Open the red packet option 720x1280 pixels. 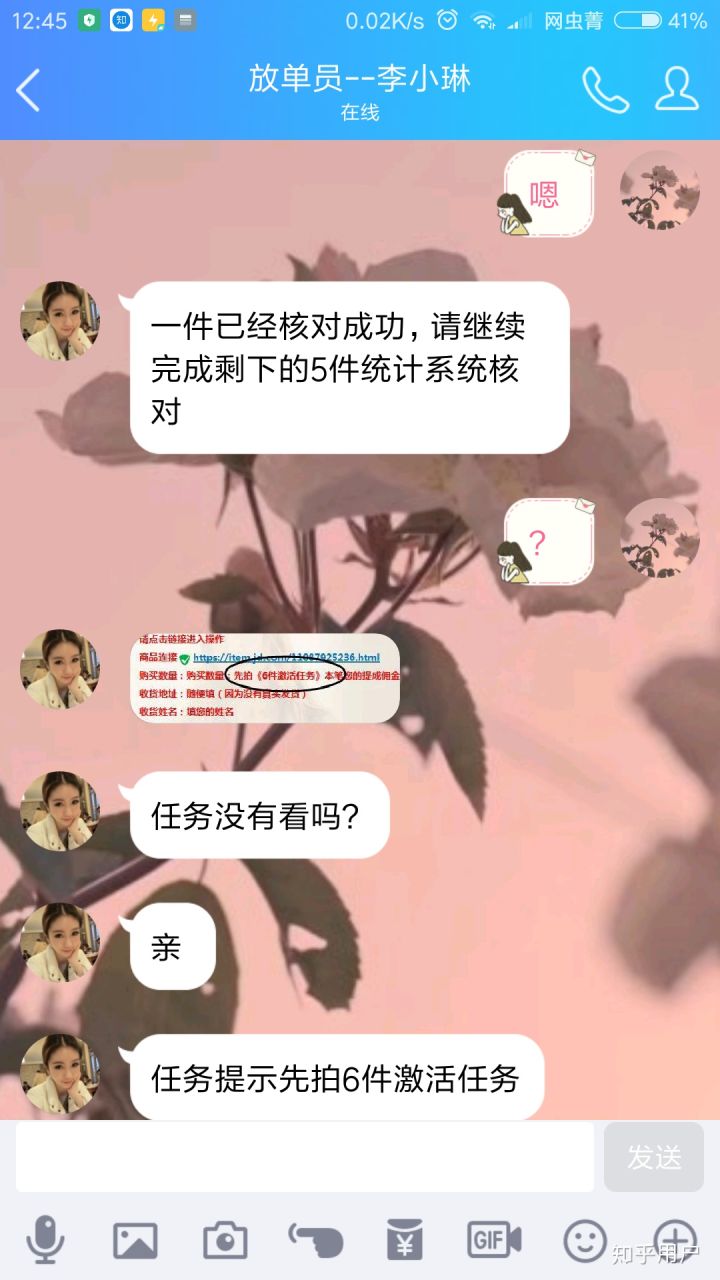[x=405, y=1240]
